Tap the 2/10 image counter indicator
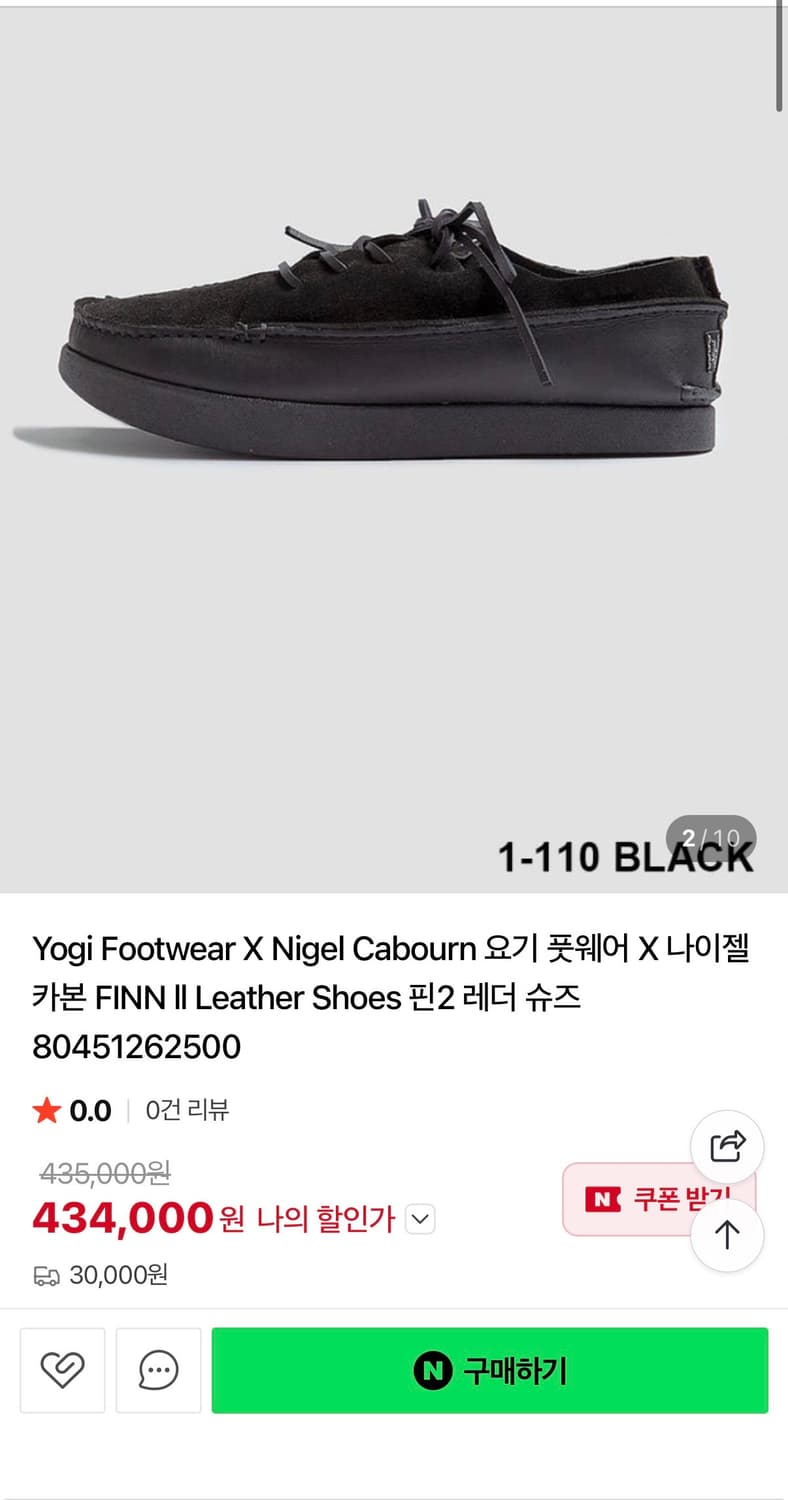788x1500 pixels. [712, 838]
